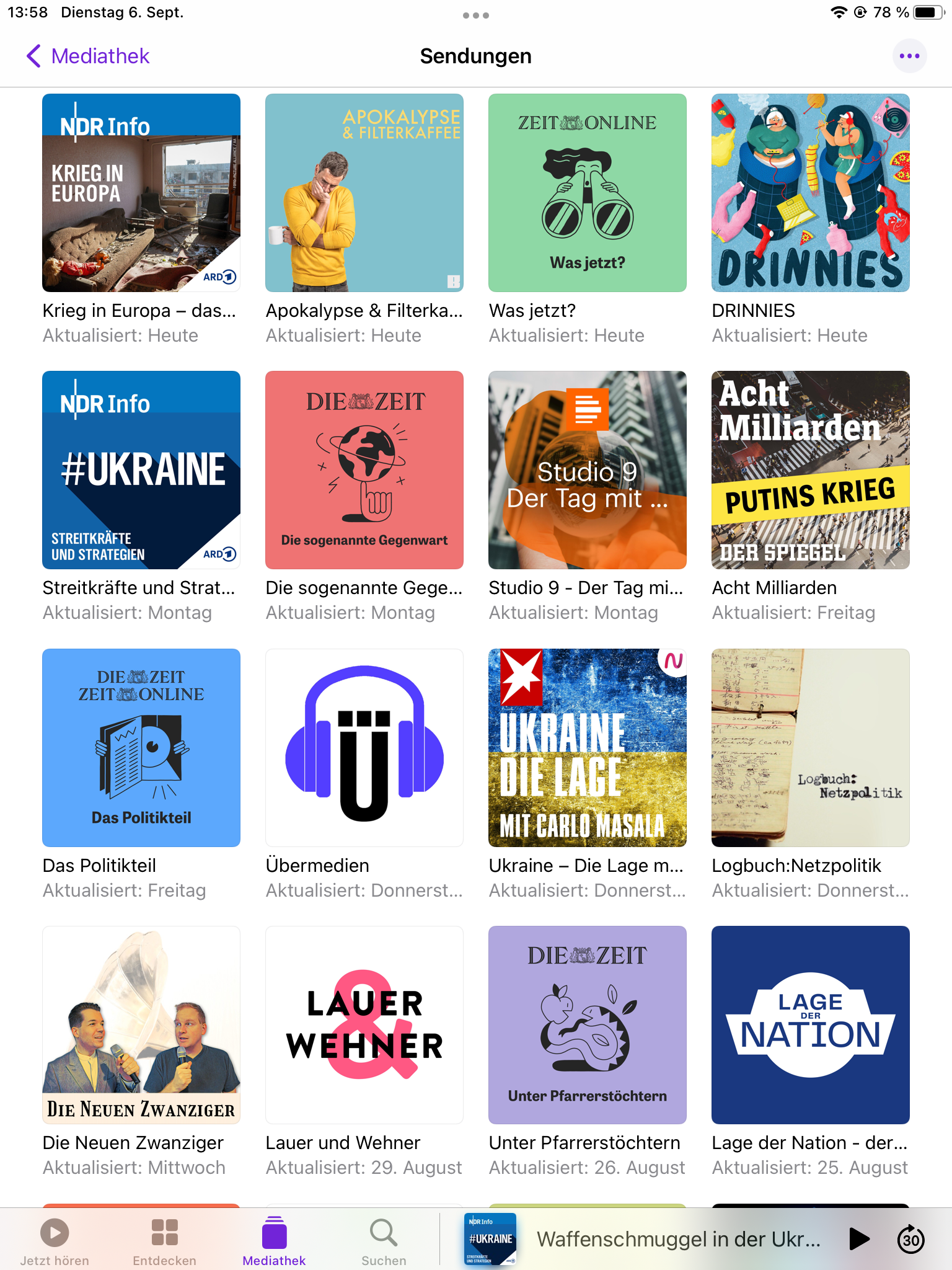Open Die sogenannte Gegenwart

[364, 470]
